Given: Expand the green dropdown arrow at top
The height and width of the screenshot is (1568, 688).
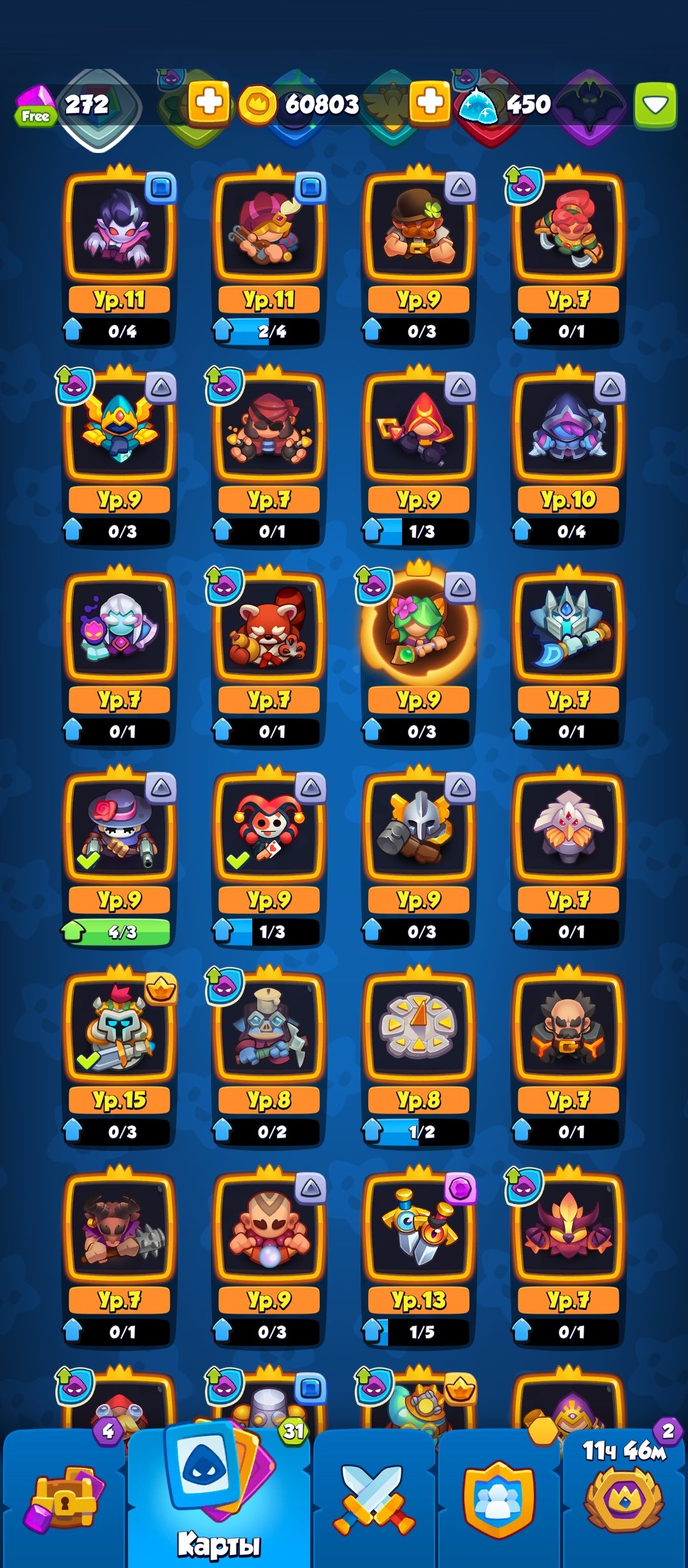Looking at the screenshot, I should click(x=655, y=105).
